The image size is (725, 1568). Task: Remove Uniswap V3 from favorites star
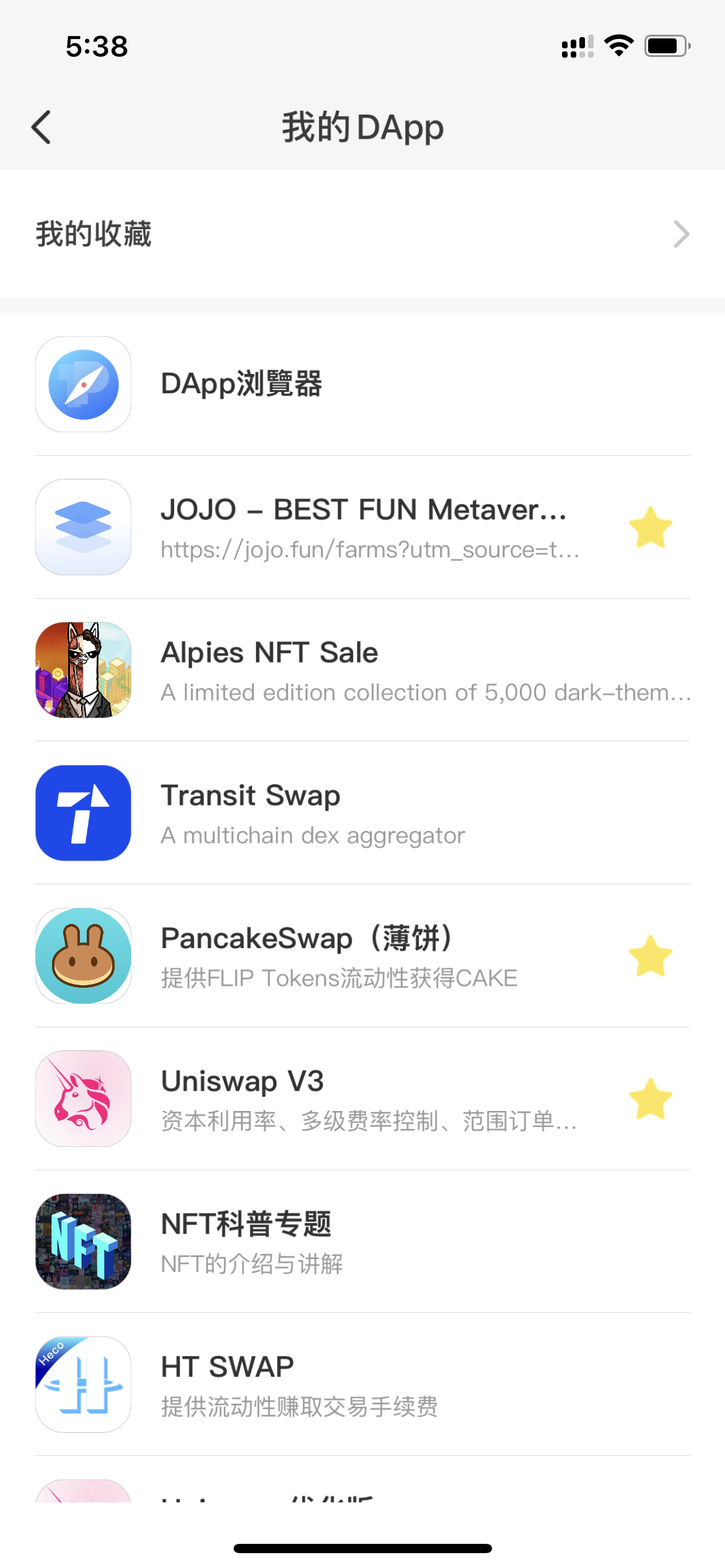[x=650, y=1099]
